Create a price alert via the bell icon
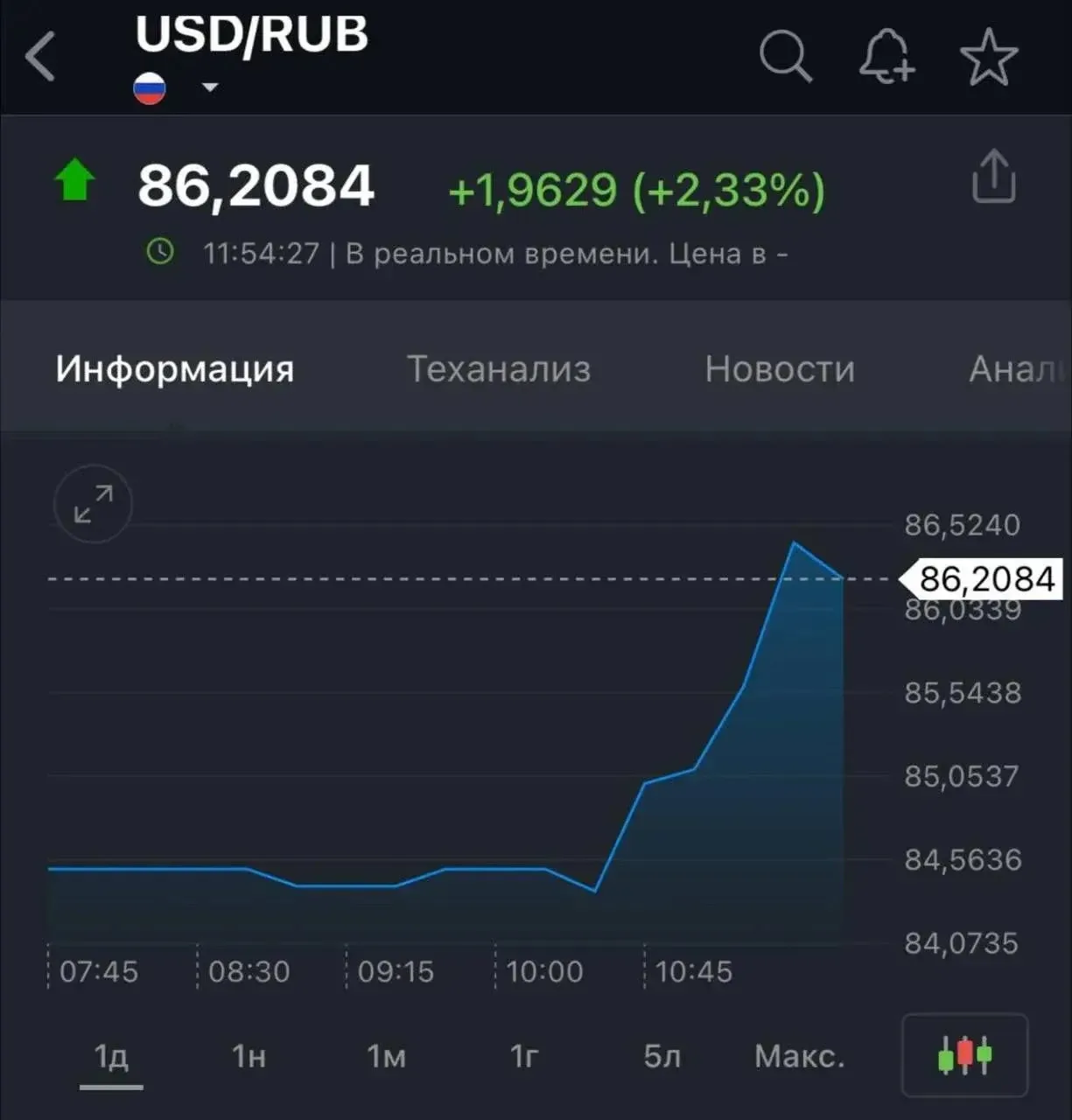Image resolution: width=1072 pixels, height=1120 pixels. (x=886, y=57)
